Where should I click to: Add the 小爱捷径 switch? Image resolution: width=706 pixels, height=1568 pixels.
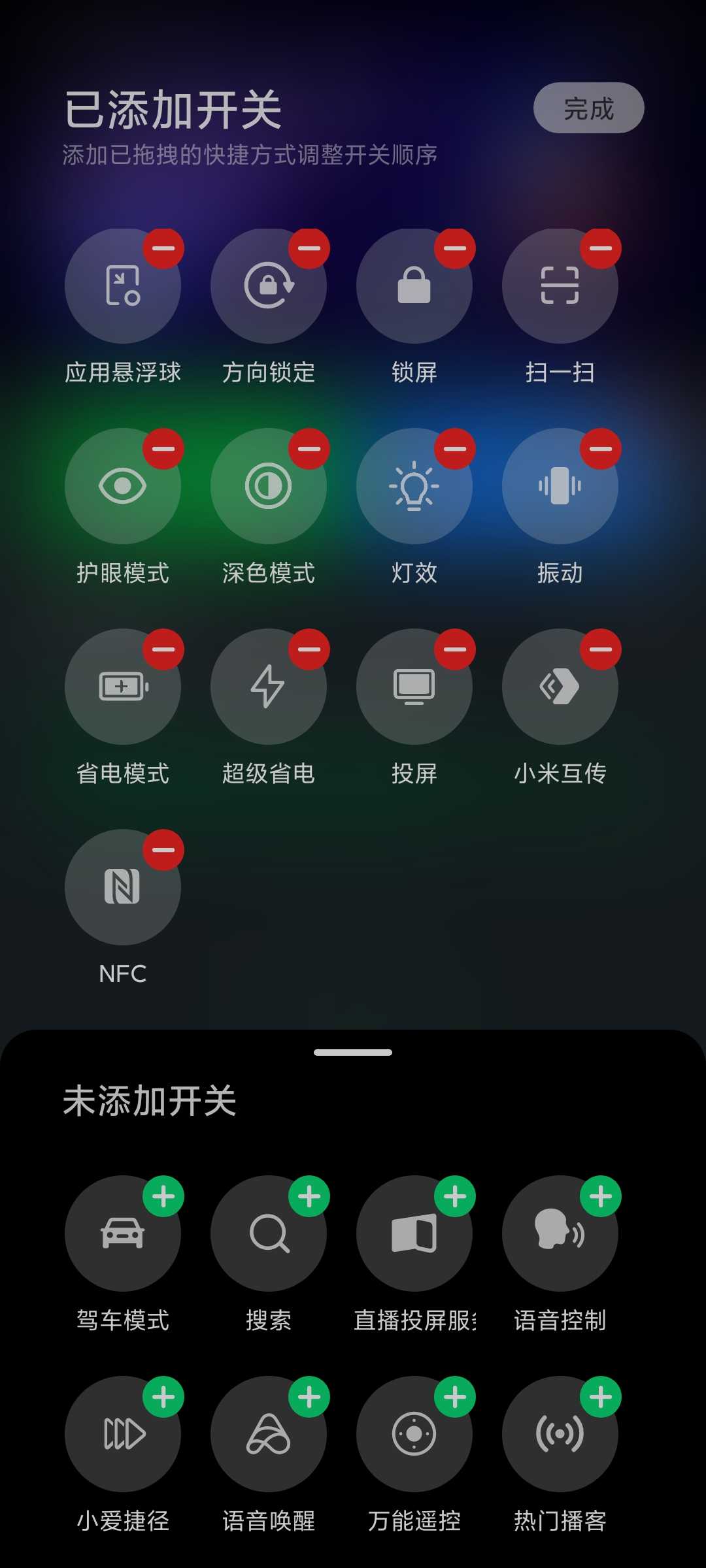point(163,1397)
